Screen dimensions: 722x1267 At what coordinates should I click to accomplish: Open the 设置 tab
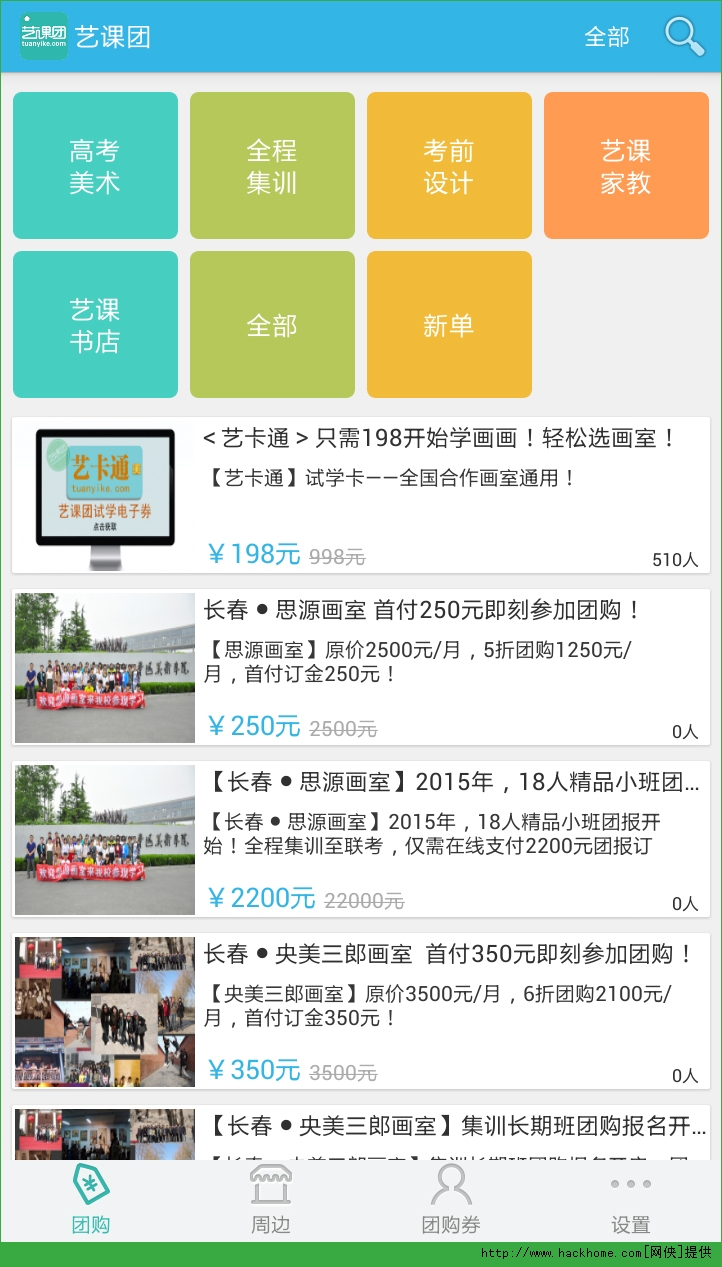point(631,1200)
